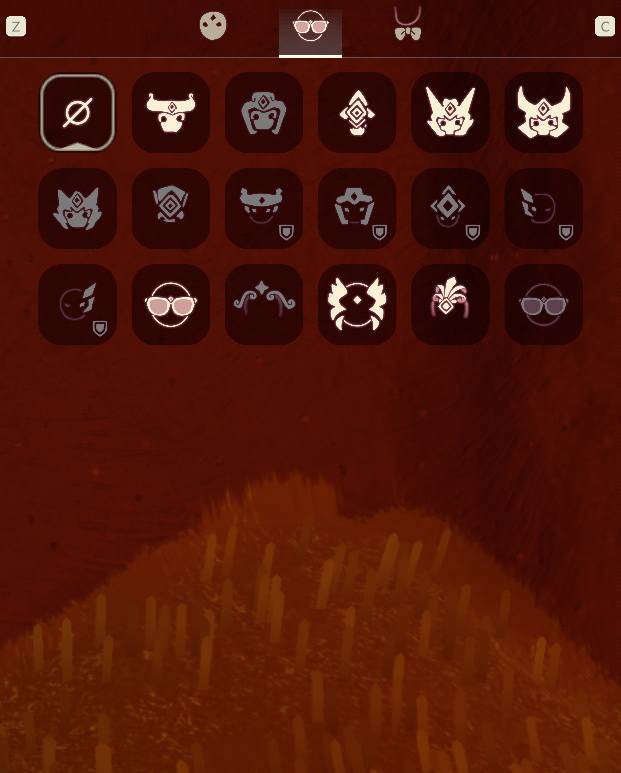
Task: Select the empty no-accessory option
Action: [x=77, y=113]
